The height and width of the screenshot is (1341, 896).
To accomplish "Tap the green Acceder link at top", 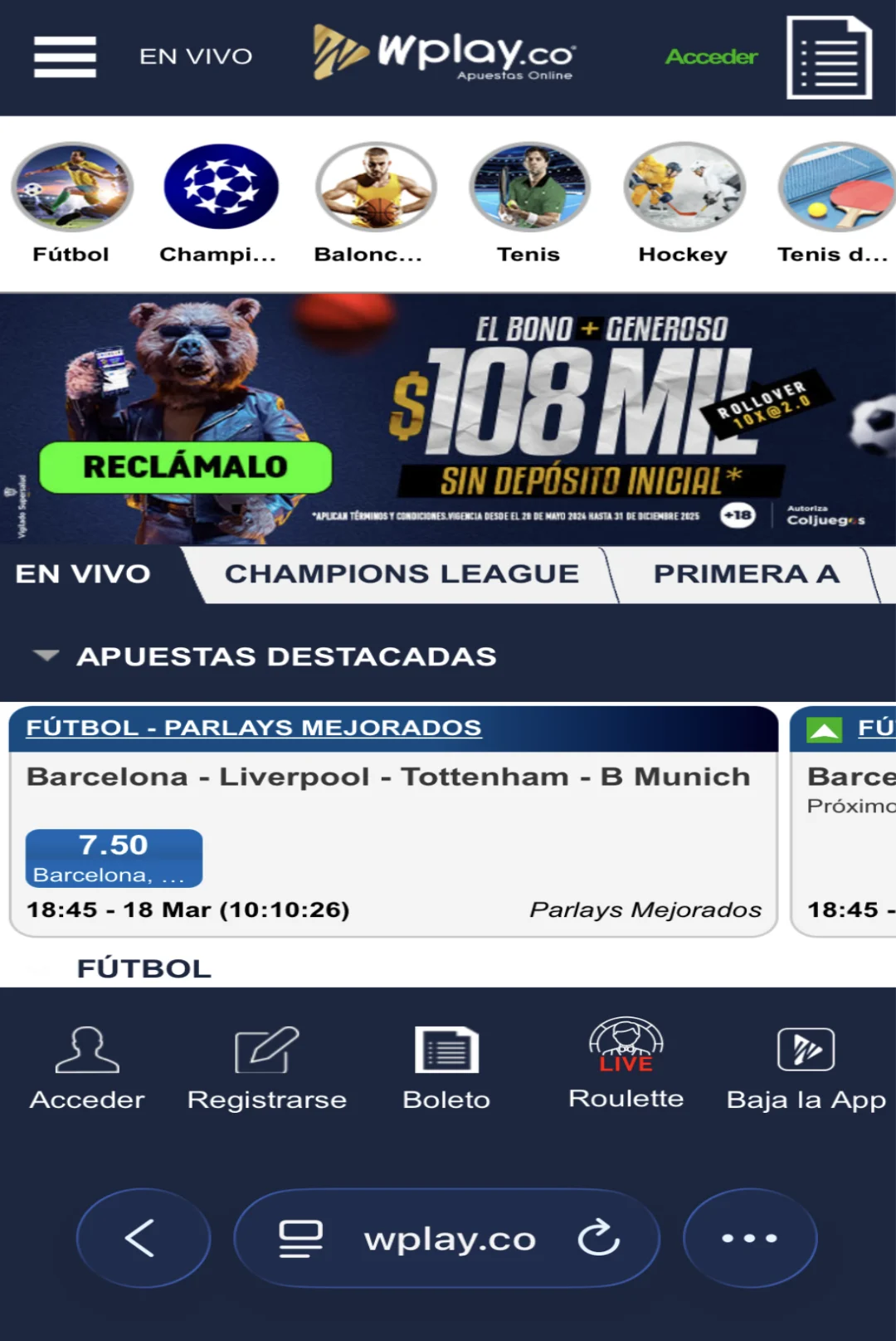I will coord(711,56).
